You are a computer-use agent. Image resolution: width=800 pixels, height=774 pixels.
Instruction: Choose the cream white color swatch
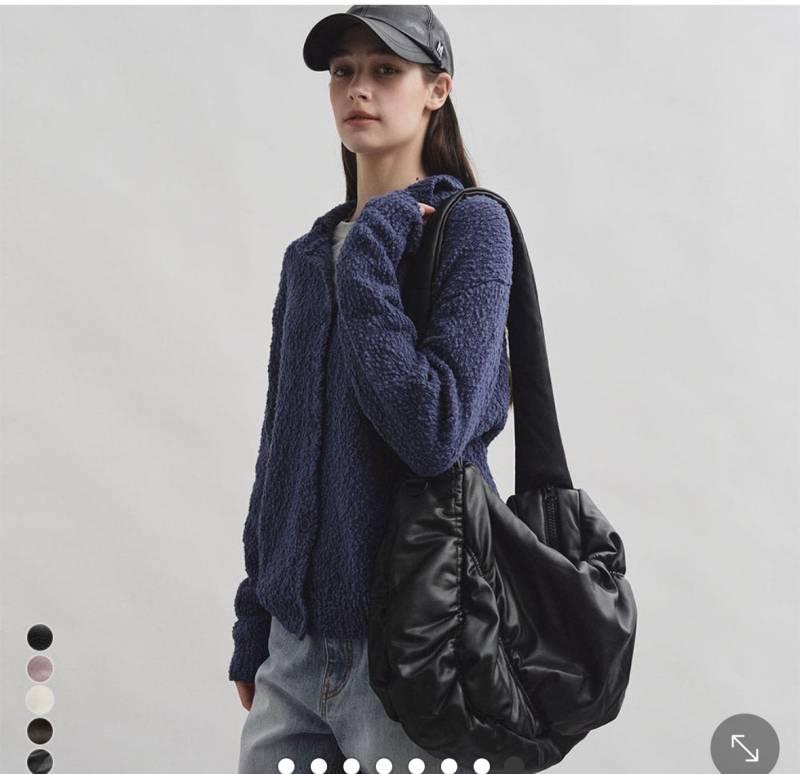click(40, 699)
